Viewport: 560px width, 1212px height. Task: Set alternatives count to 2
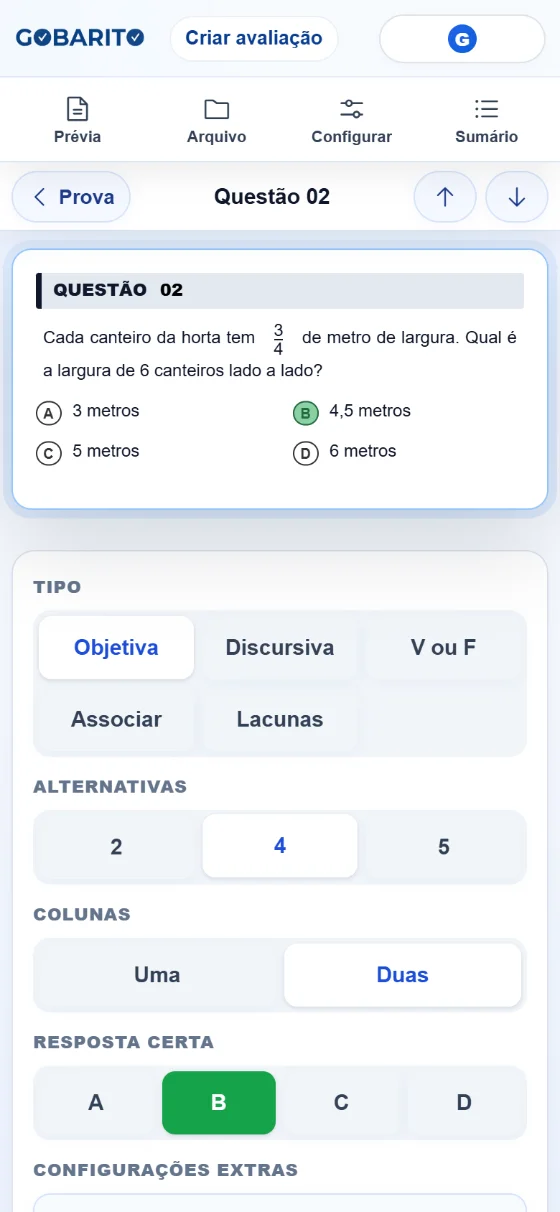(x=116, y=847)
